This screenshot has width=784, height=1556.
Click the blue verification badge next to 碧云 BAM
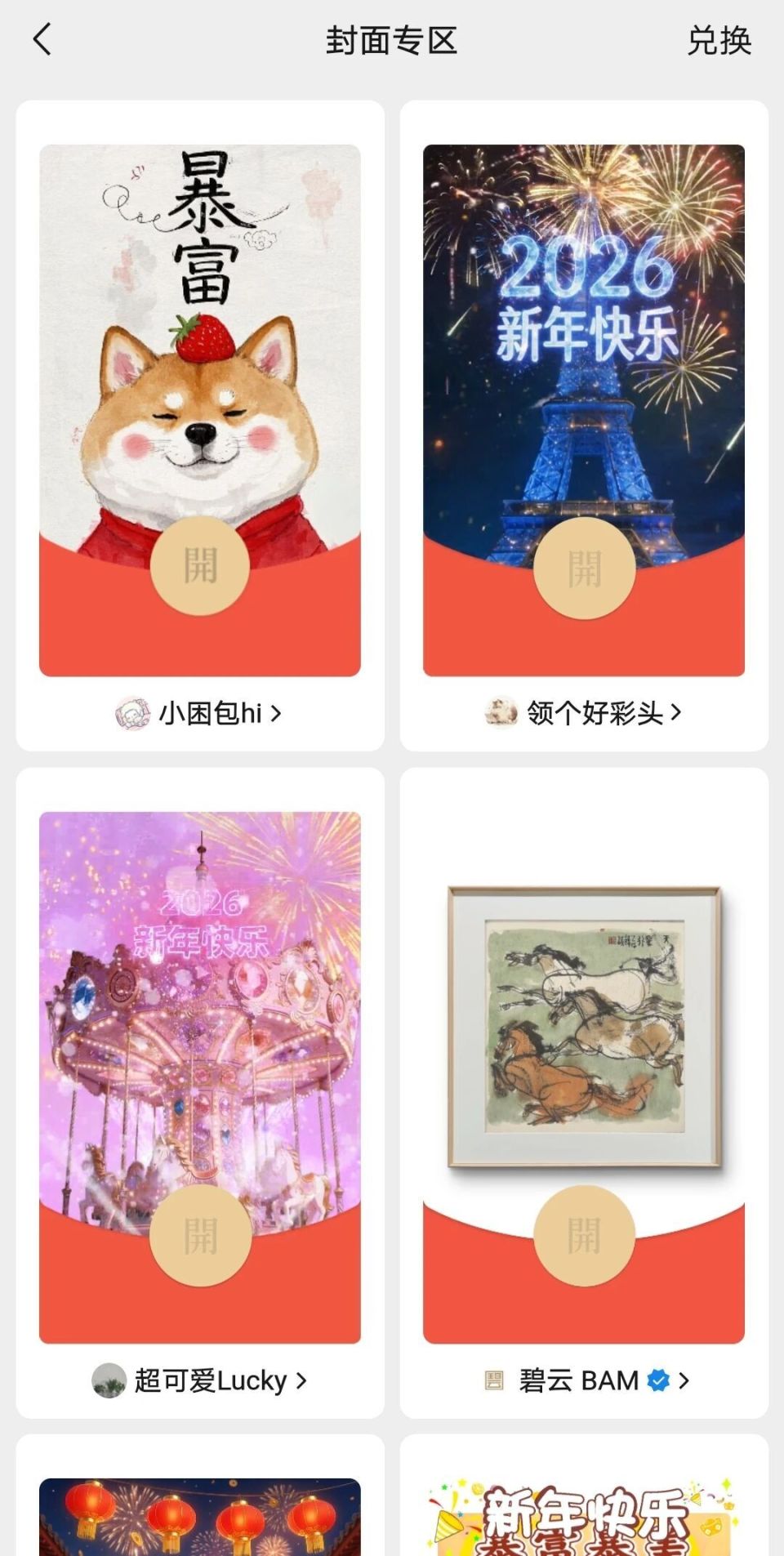tap(658, 1380)
